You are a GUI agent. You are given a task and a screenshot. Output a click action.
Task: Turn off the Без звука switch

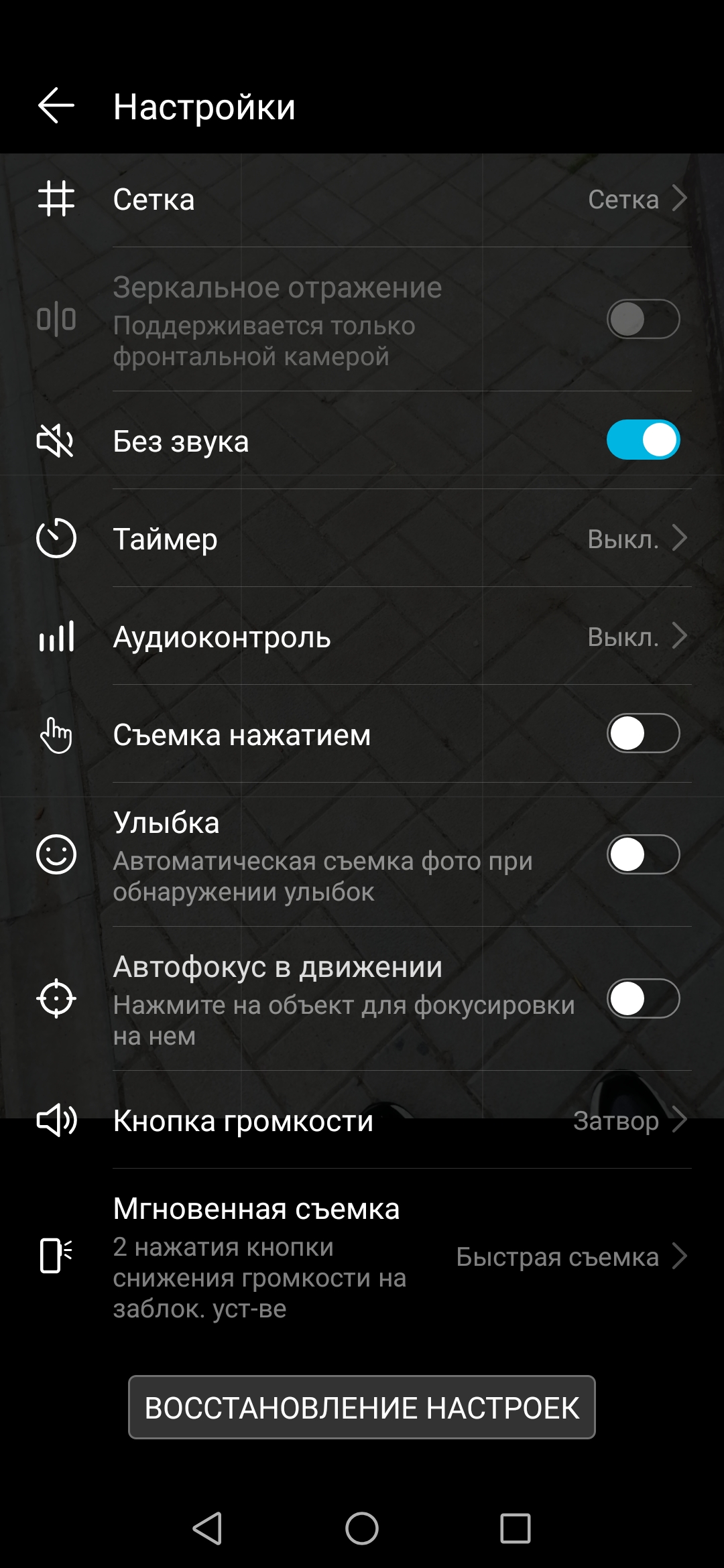coord(643,440)
